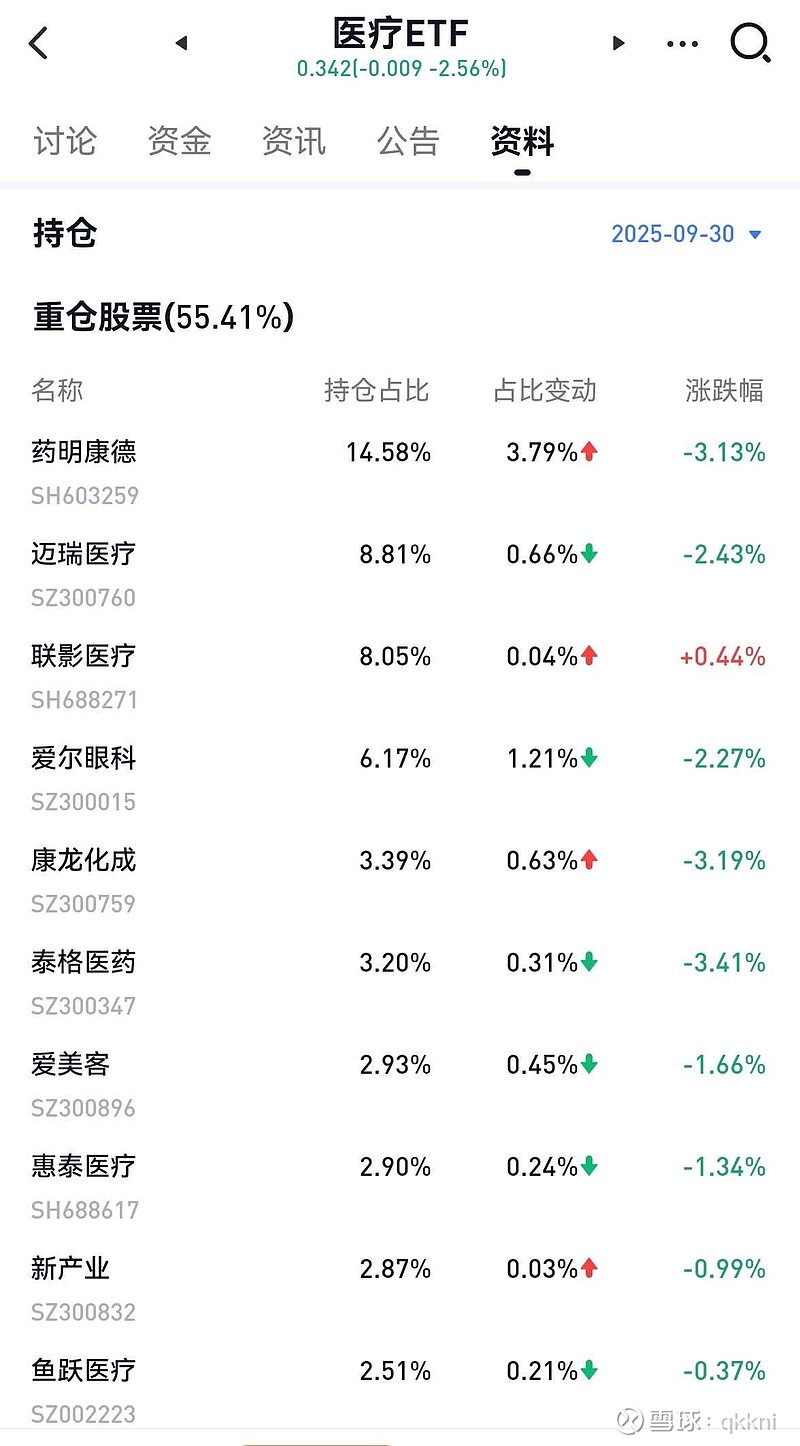This screenshot has width=800, height=1446.
Task: Switch to the 资金 tab
Action: [179, 142]
